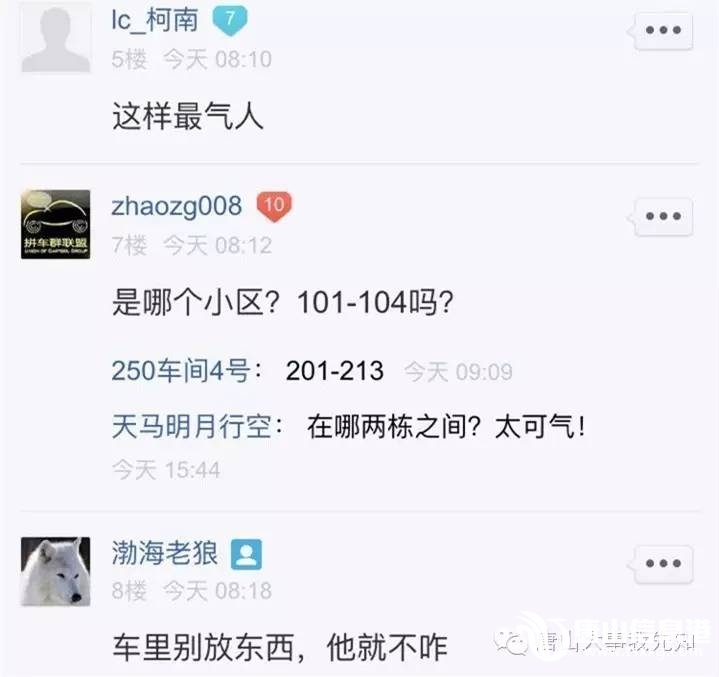Open zhaozg008's profile from the username
This screenshot has width=719, height=677.
click(x=176, y=206)
